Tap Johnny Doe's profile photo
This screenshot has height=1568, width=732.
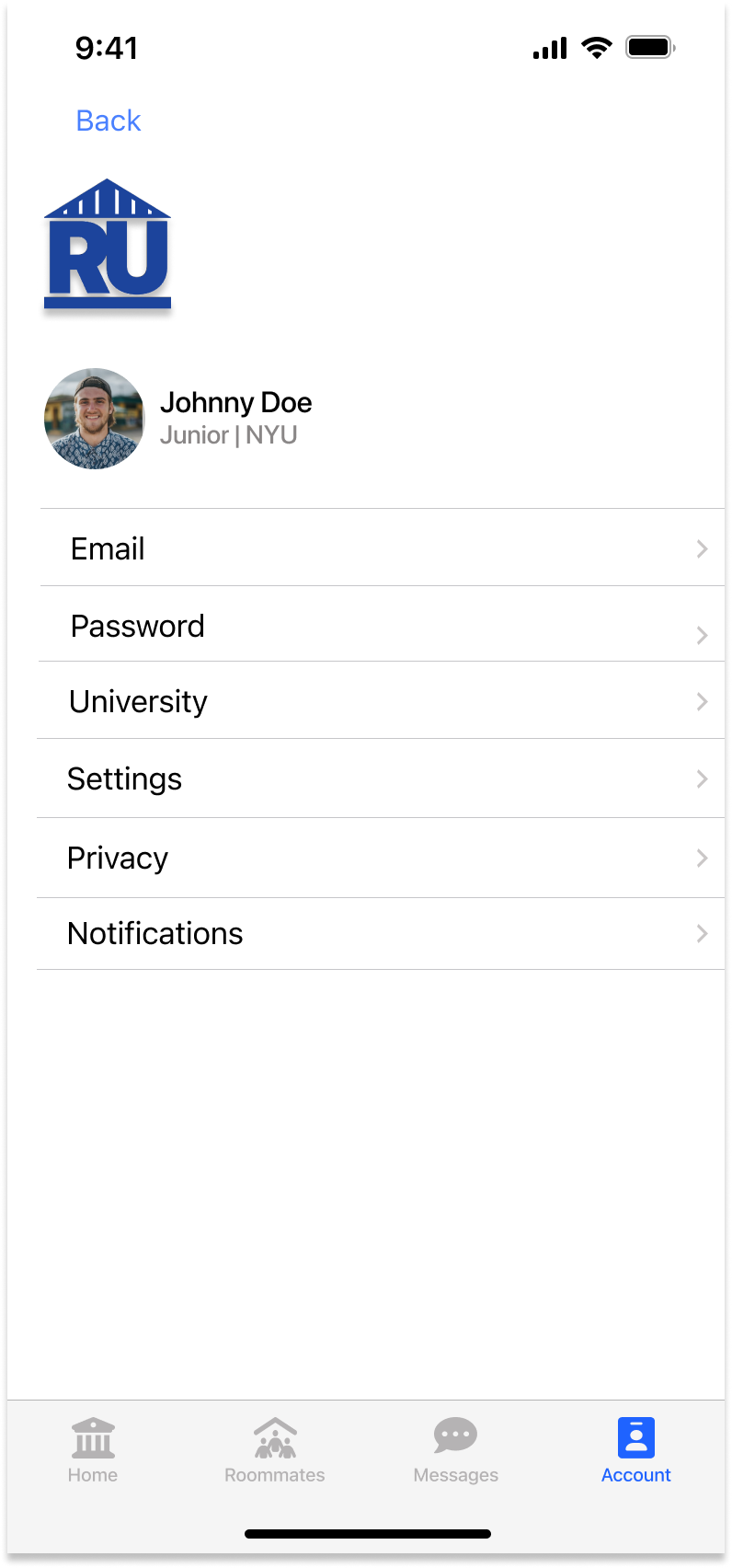(x=95, y=419)
